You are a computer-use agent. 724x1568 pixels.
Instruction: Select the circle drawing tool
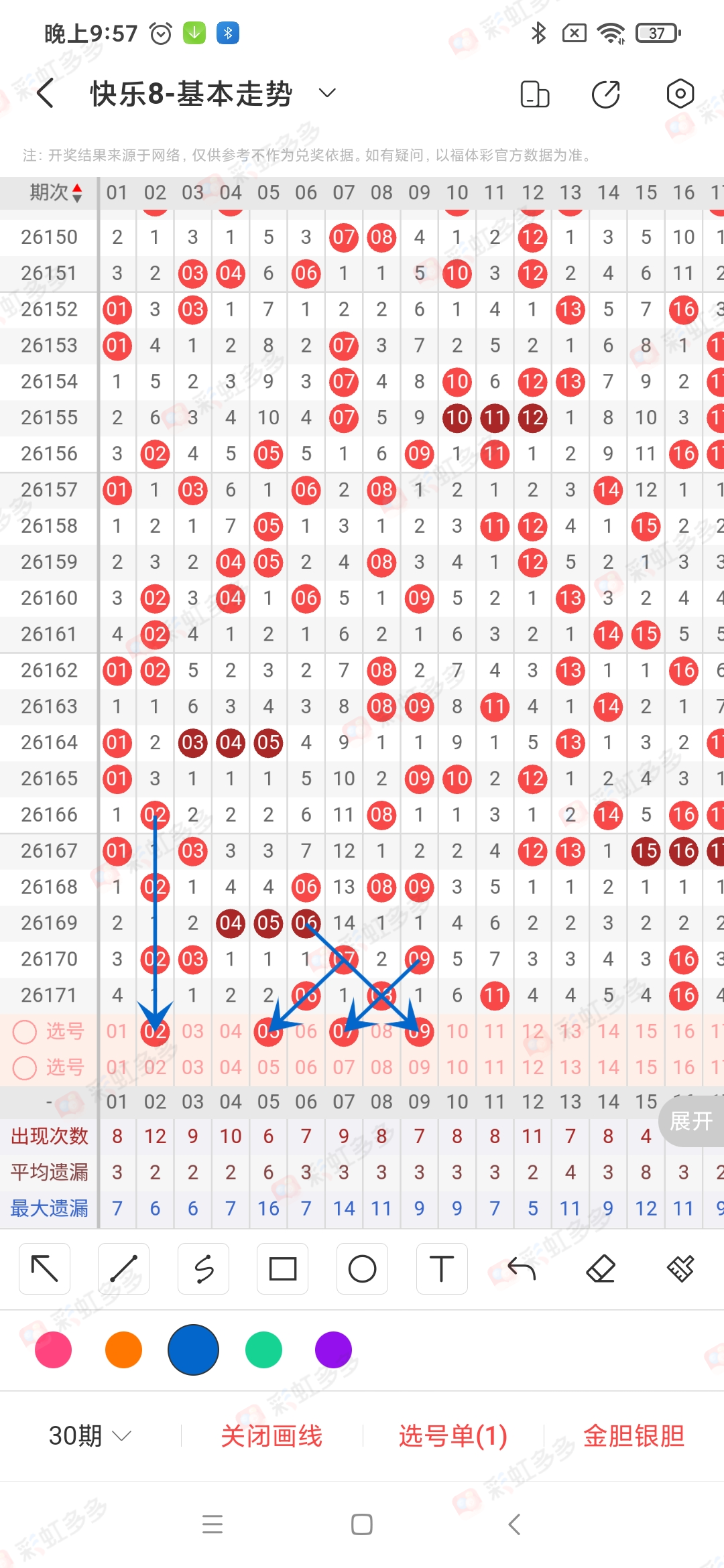363,1268
